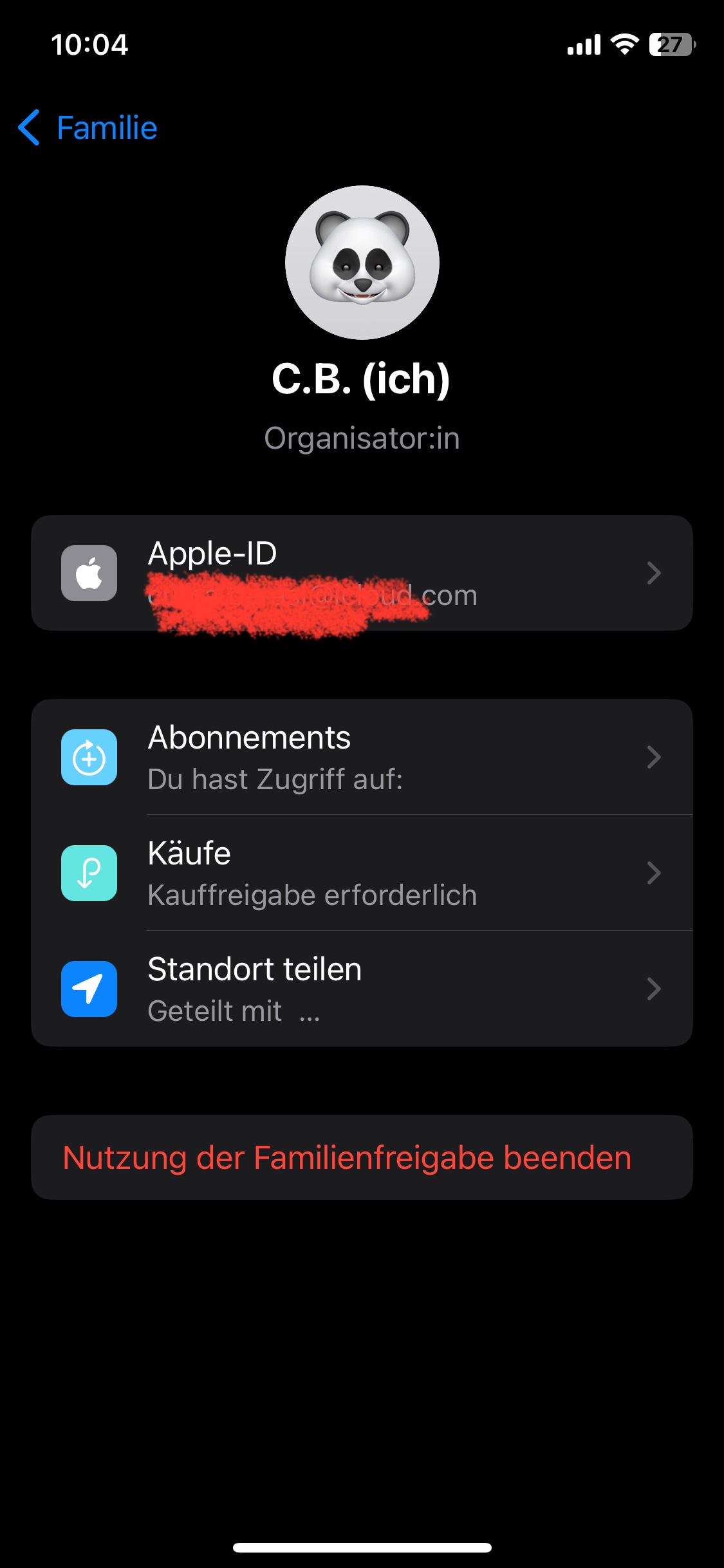Go back to Familie
Image resolution: width=724 pixels, height=1568 pixels.
(89, 127)
